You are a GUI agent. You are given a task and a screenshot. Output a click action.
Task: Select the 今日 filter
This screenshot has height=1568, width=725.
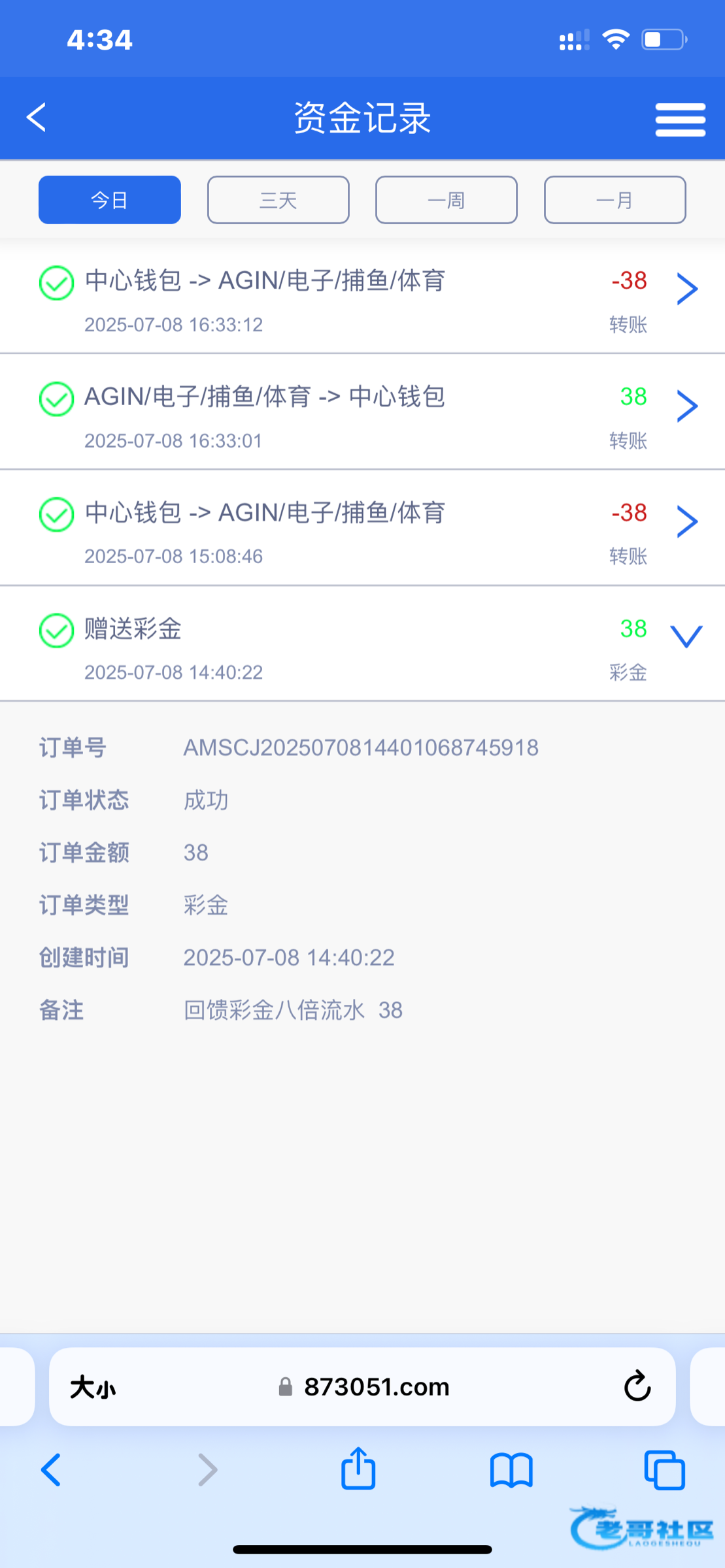pos(110,200)
